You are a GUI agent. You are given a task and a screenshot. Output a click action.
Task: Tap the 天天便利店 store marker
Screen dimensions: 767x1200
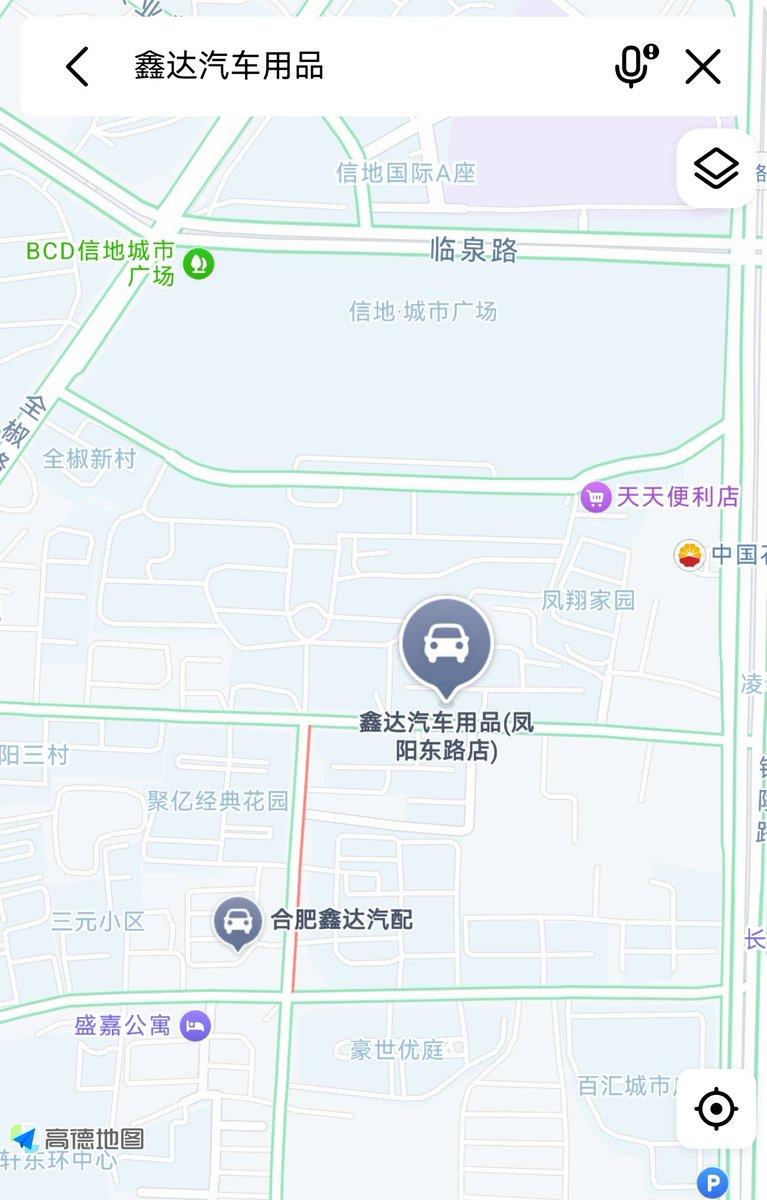[x=596, y=497]
